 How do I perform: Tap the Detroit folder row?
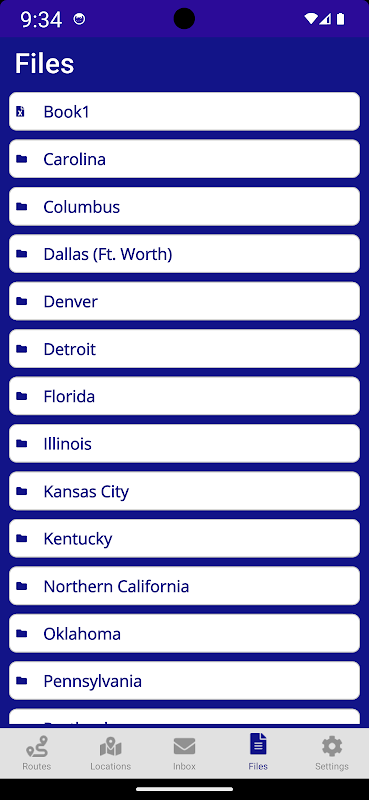184,348
